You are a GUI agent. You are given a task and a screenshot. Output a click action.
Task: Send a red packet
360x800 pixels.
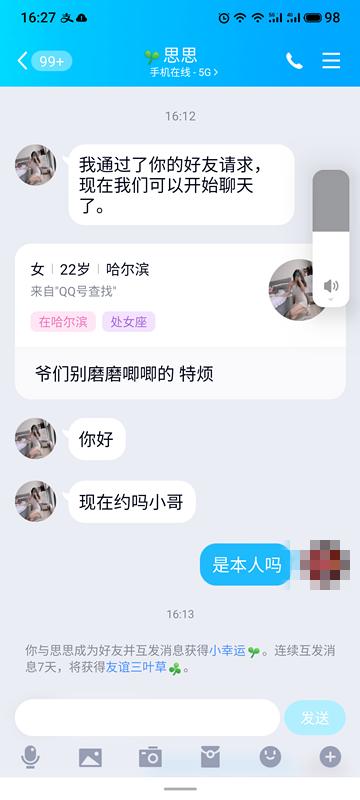211,757
